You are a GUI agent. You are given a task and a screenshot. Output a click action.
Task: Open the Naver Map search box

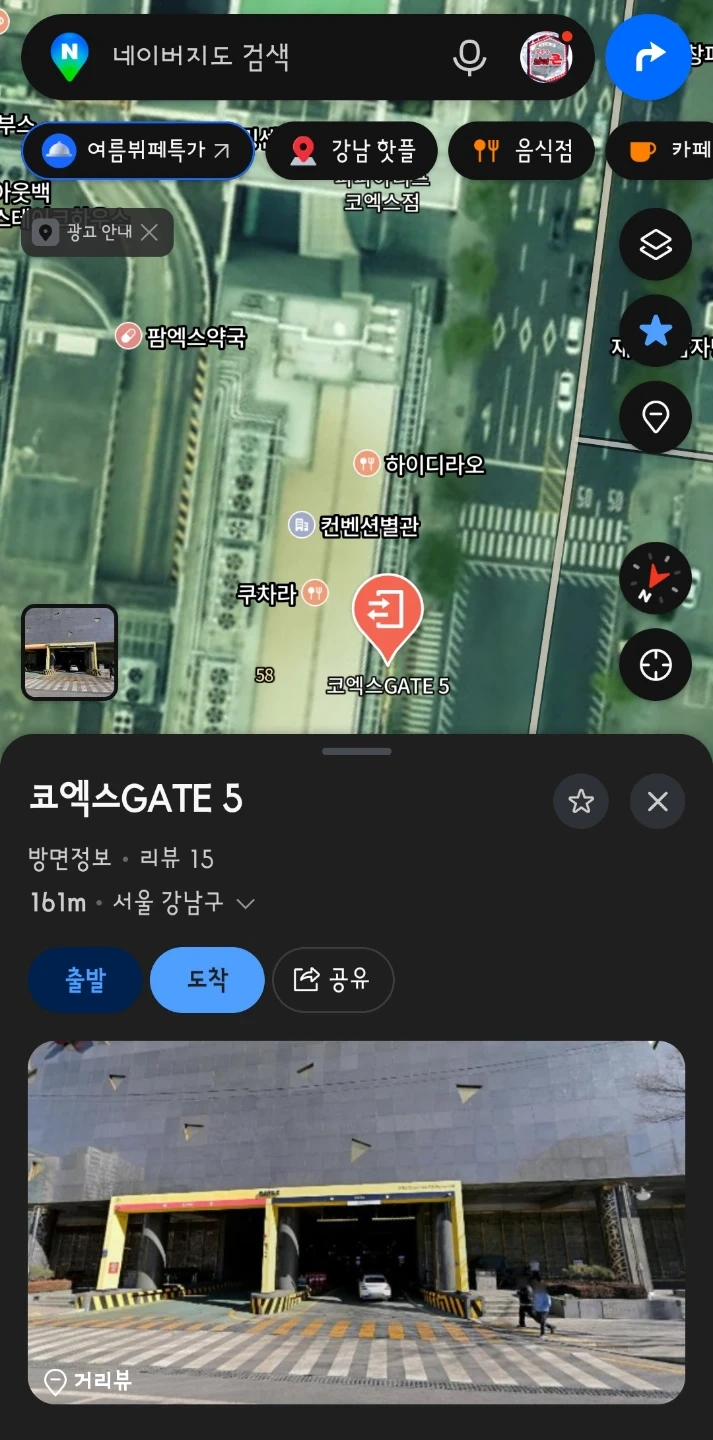click(x=270, y=57)
